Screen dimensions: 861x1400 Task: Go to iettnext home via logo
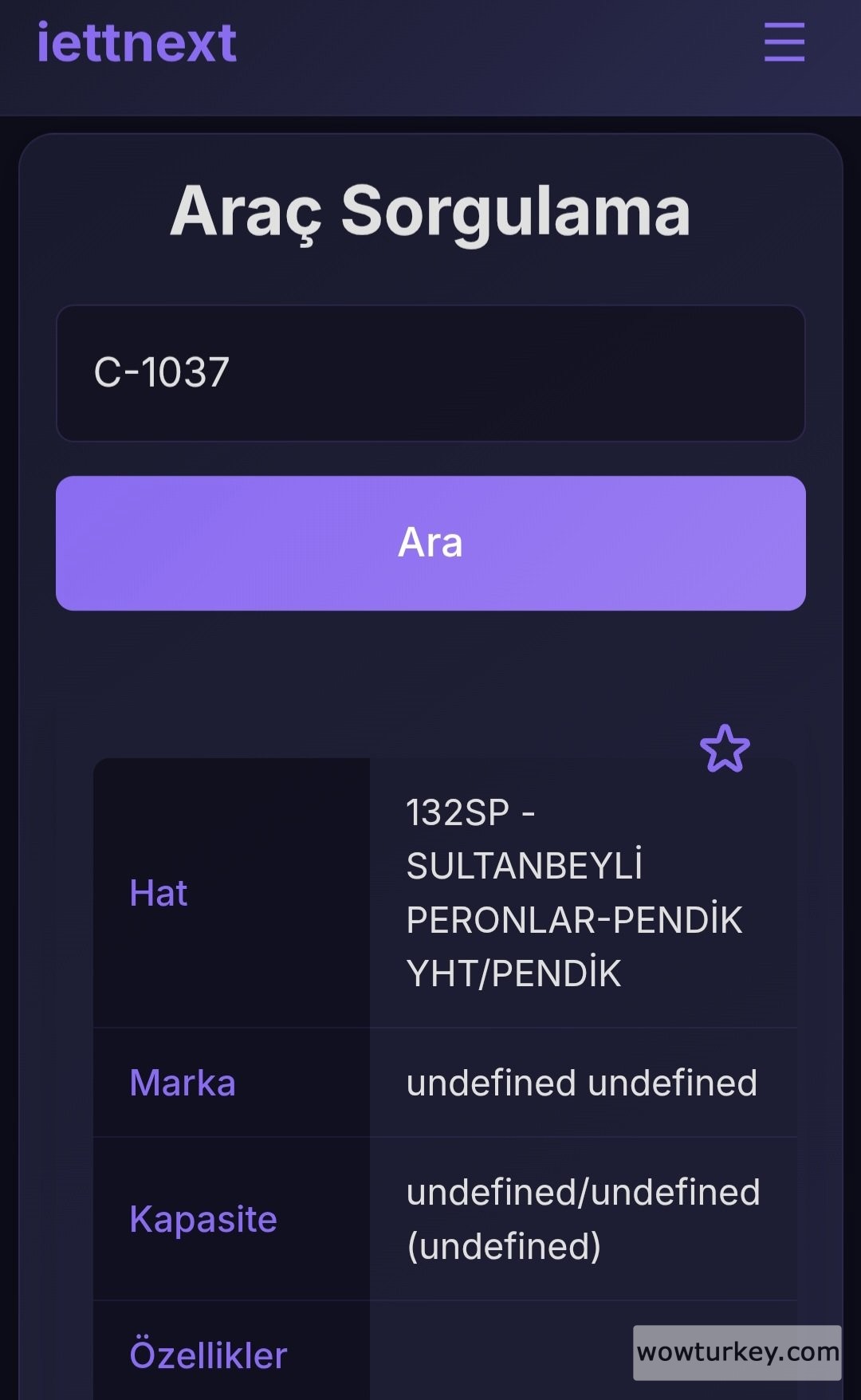coord(136,42)
